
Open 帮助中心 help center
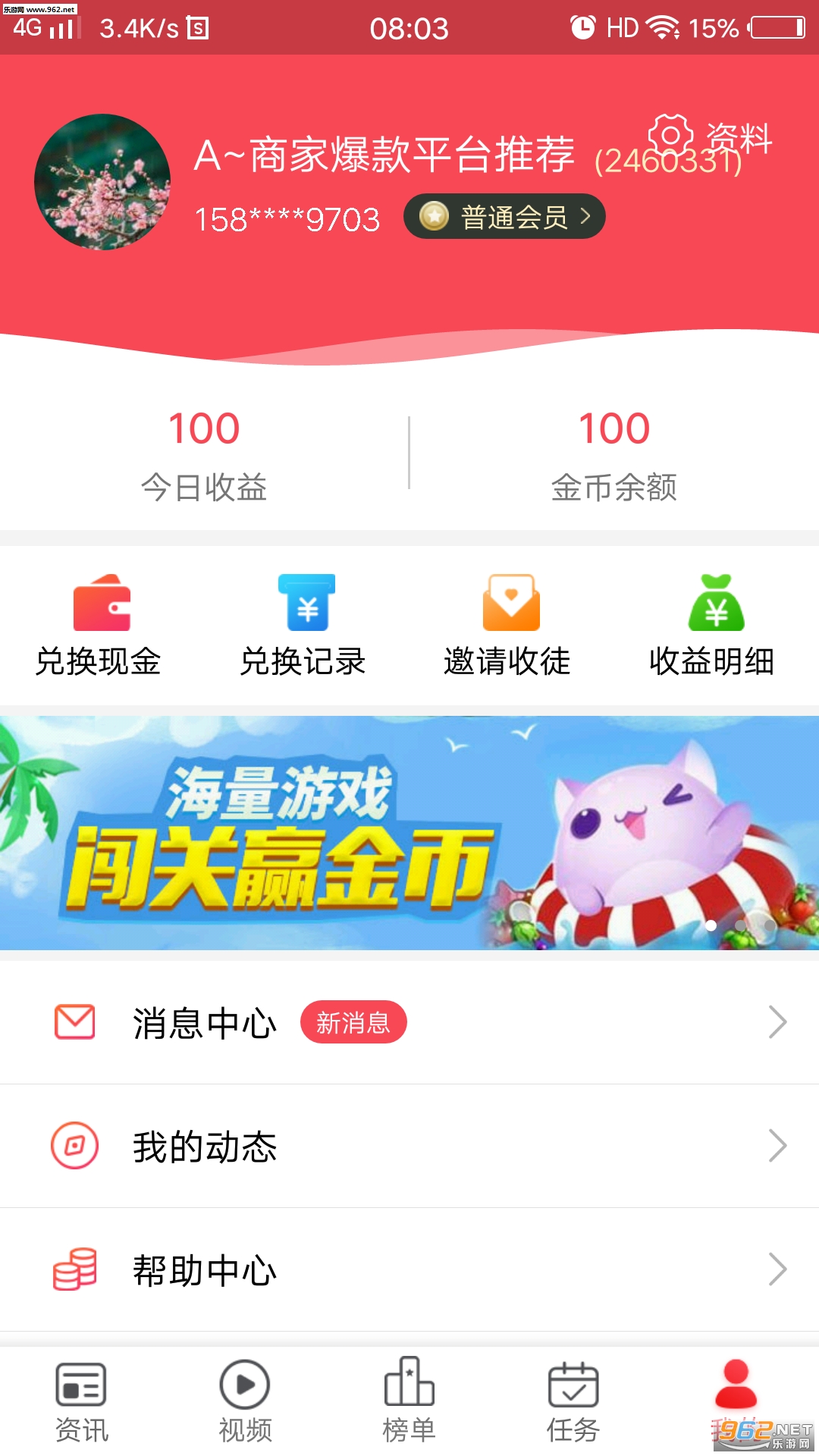pos(409,1269)
